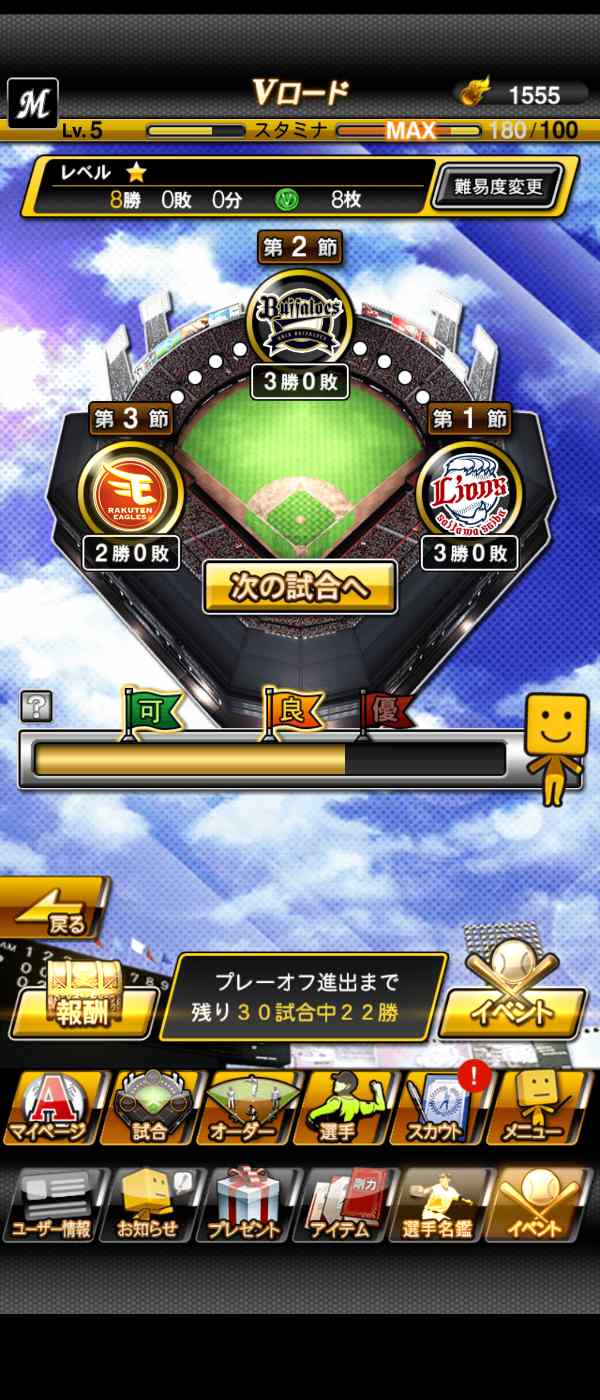Open アイテム items

pos(345,1205)
